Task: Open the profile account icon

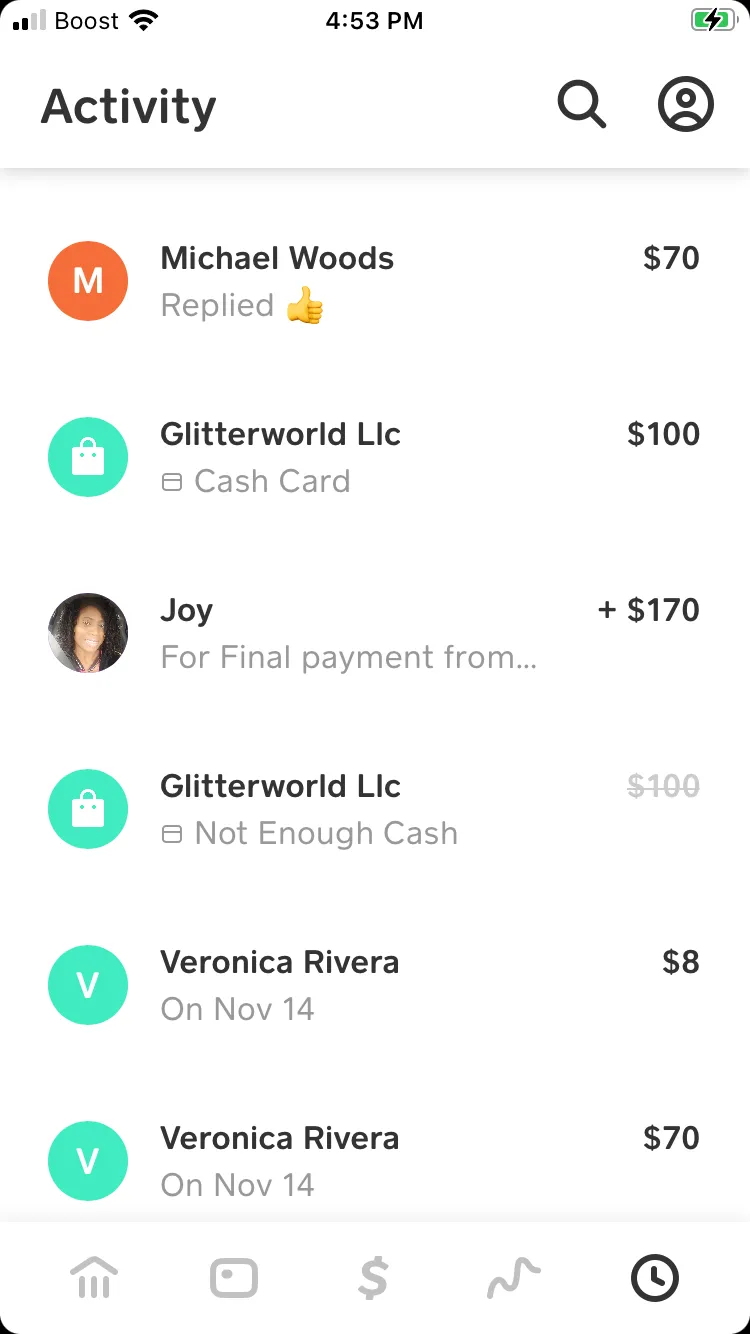Action: pos(686,105)
